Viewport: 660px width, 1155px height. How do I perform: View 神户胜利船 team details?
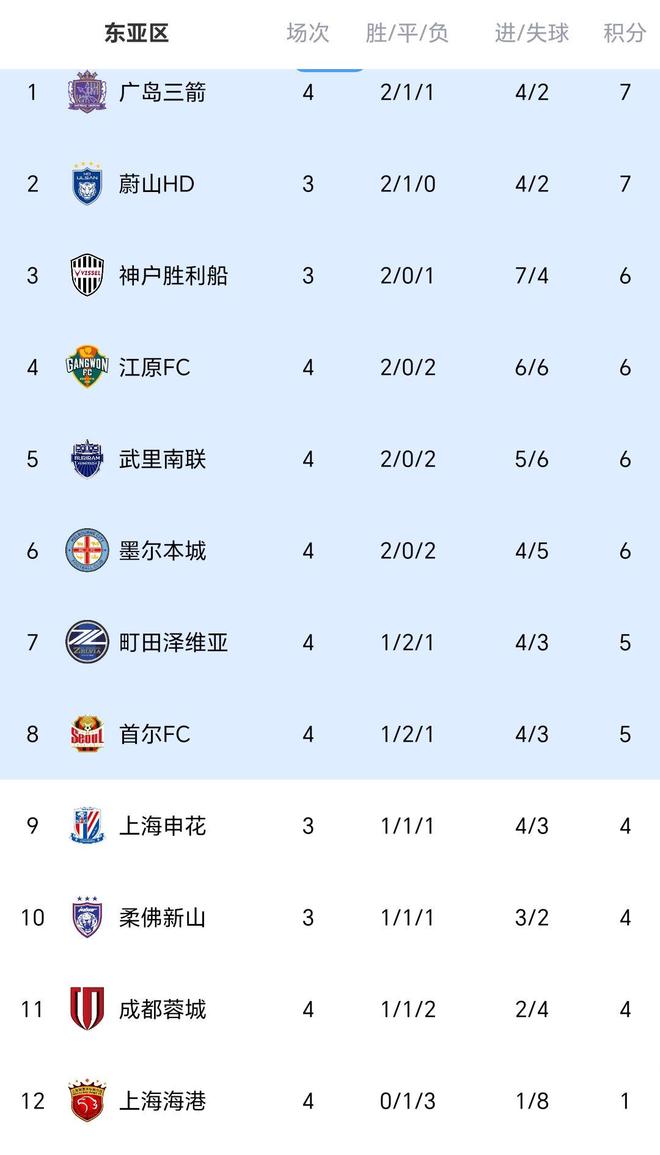click(x=173, y=276)
